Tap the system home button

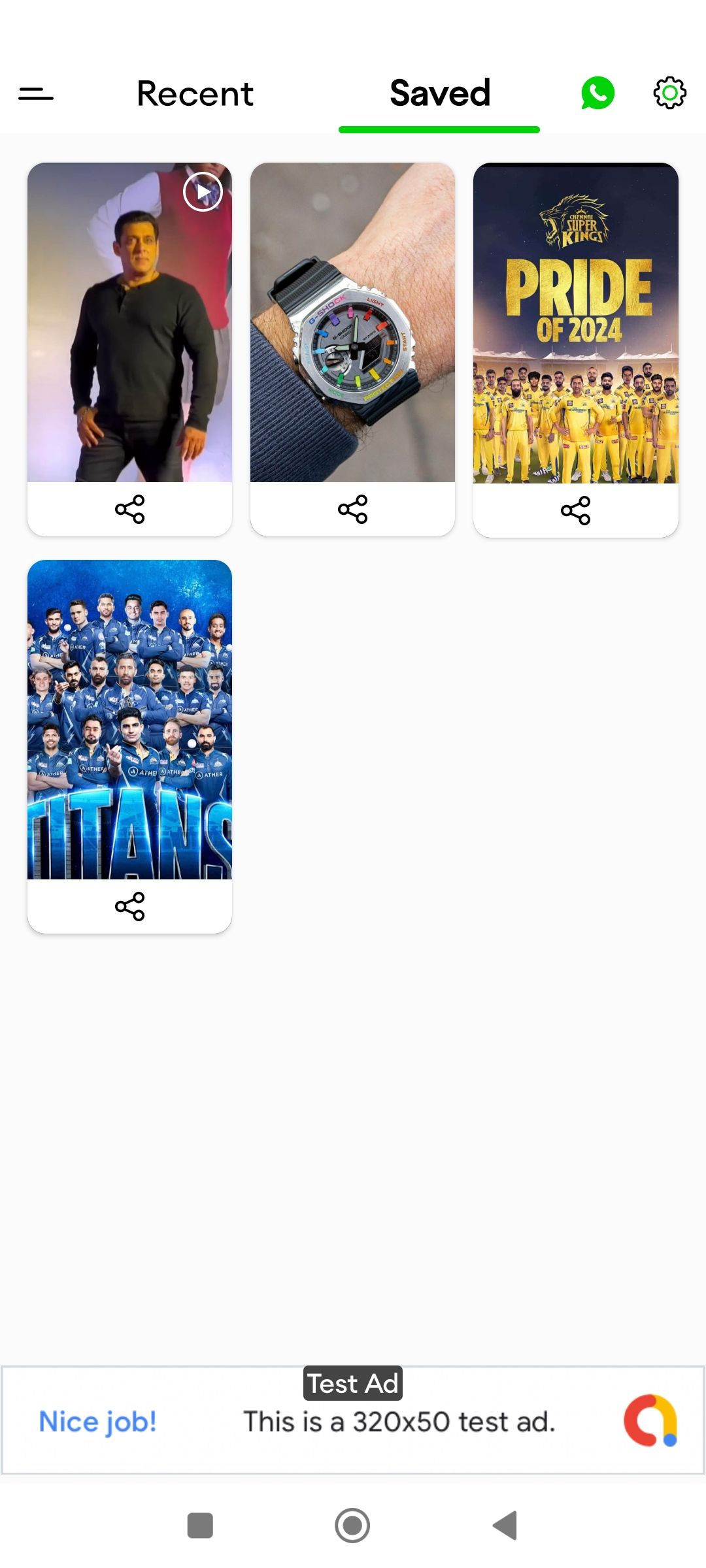click(x=352, y=1526)
